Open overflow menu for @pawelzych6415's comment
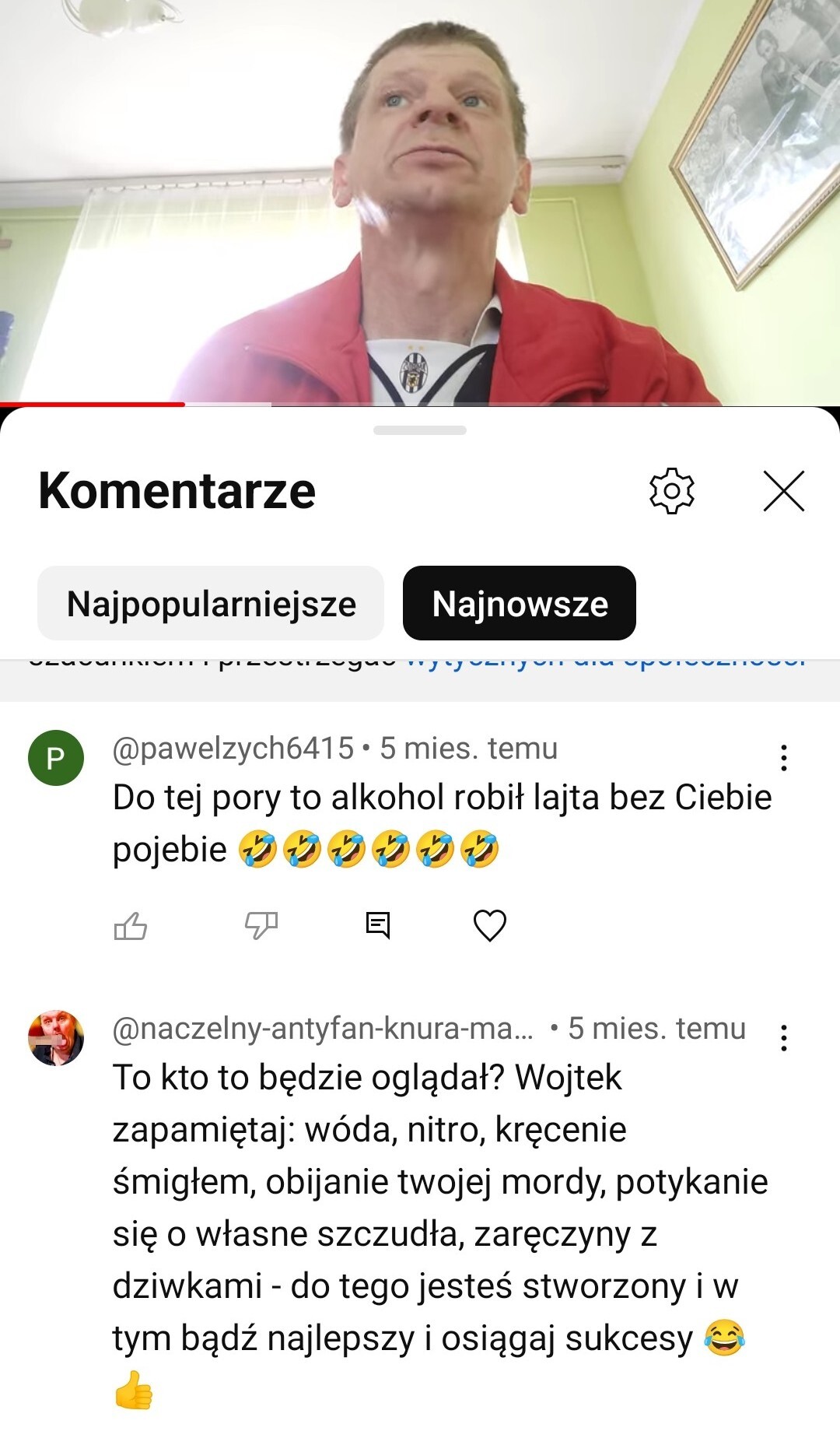This screenshot has height=1438, width=840. (x=784, y=758)
